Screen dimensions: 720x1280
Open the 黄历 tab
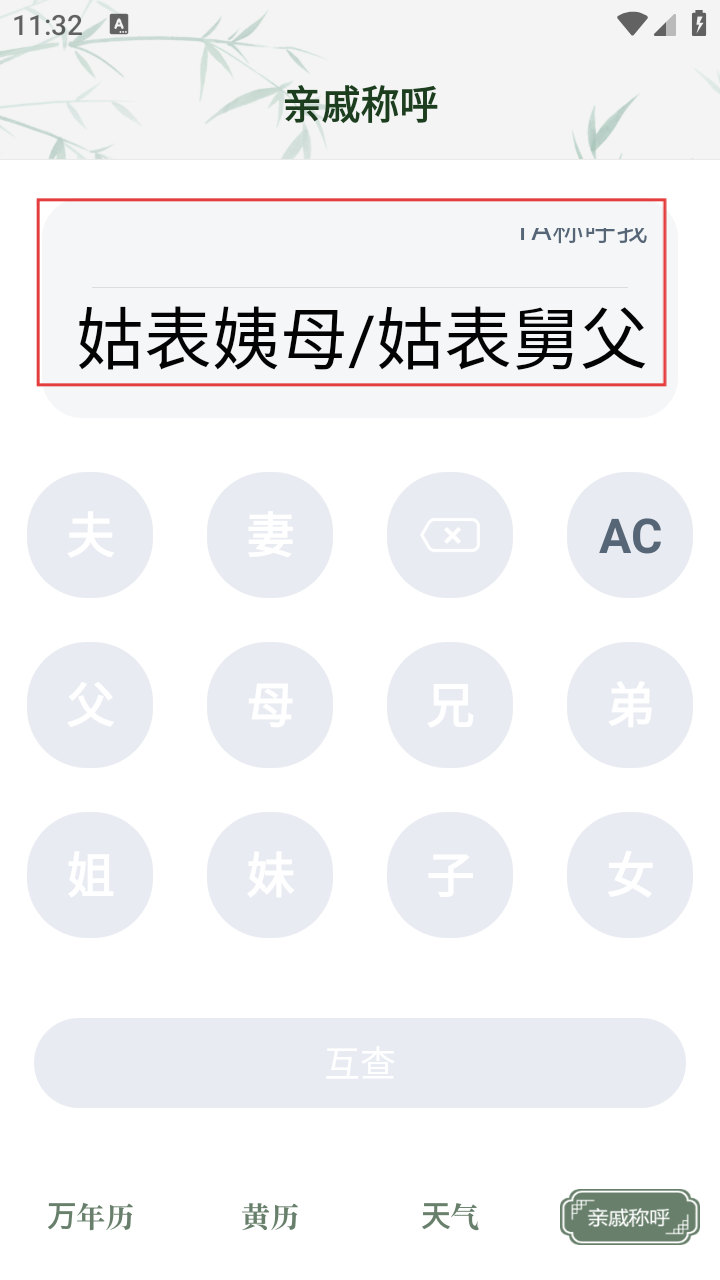pyautogui.click(x=270, y=1217)
